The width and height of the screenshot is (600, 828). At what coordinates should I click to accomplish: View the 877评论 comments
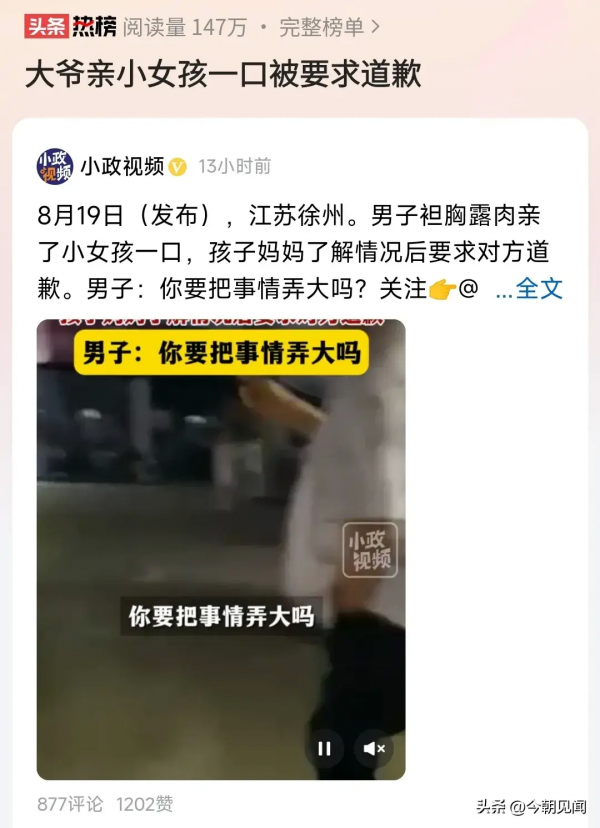(70, 803)
